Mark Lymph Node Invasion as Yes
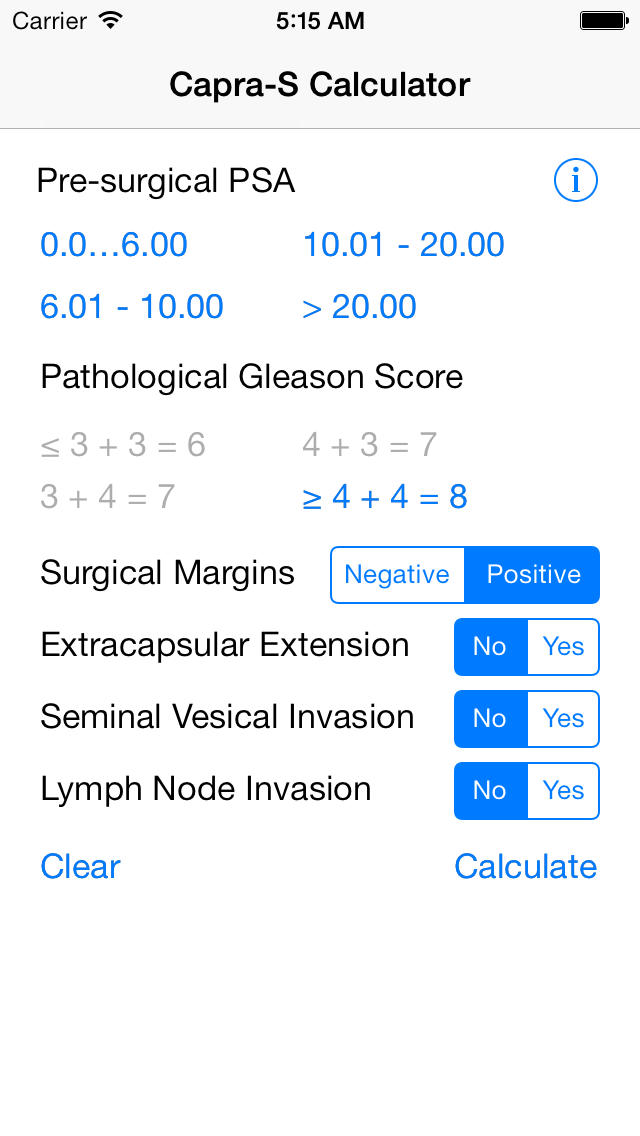The width and height of the screenshot is (640, 1136). coord(563,790)
